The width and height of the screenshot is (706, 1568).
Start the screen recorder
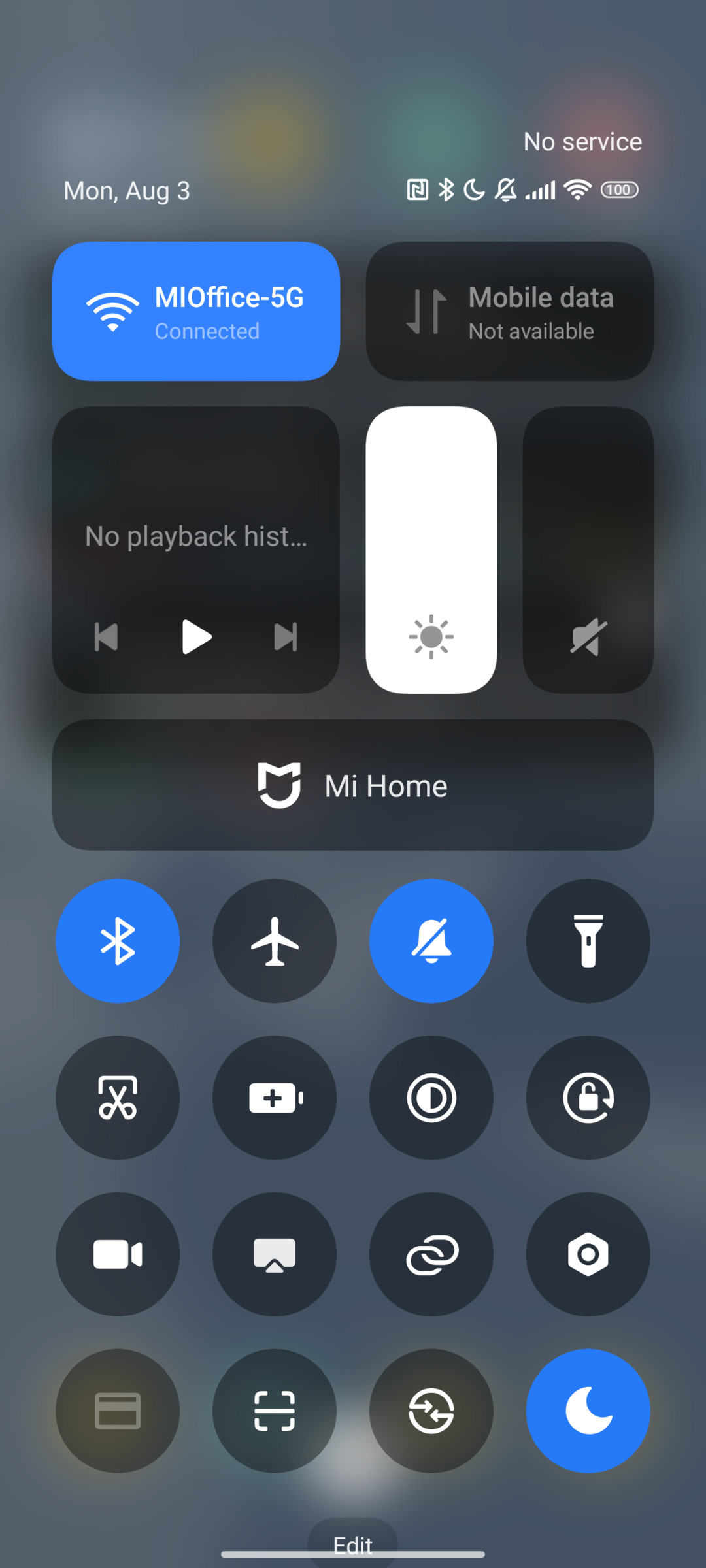tap(118, 1254)
